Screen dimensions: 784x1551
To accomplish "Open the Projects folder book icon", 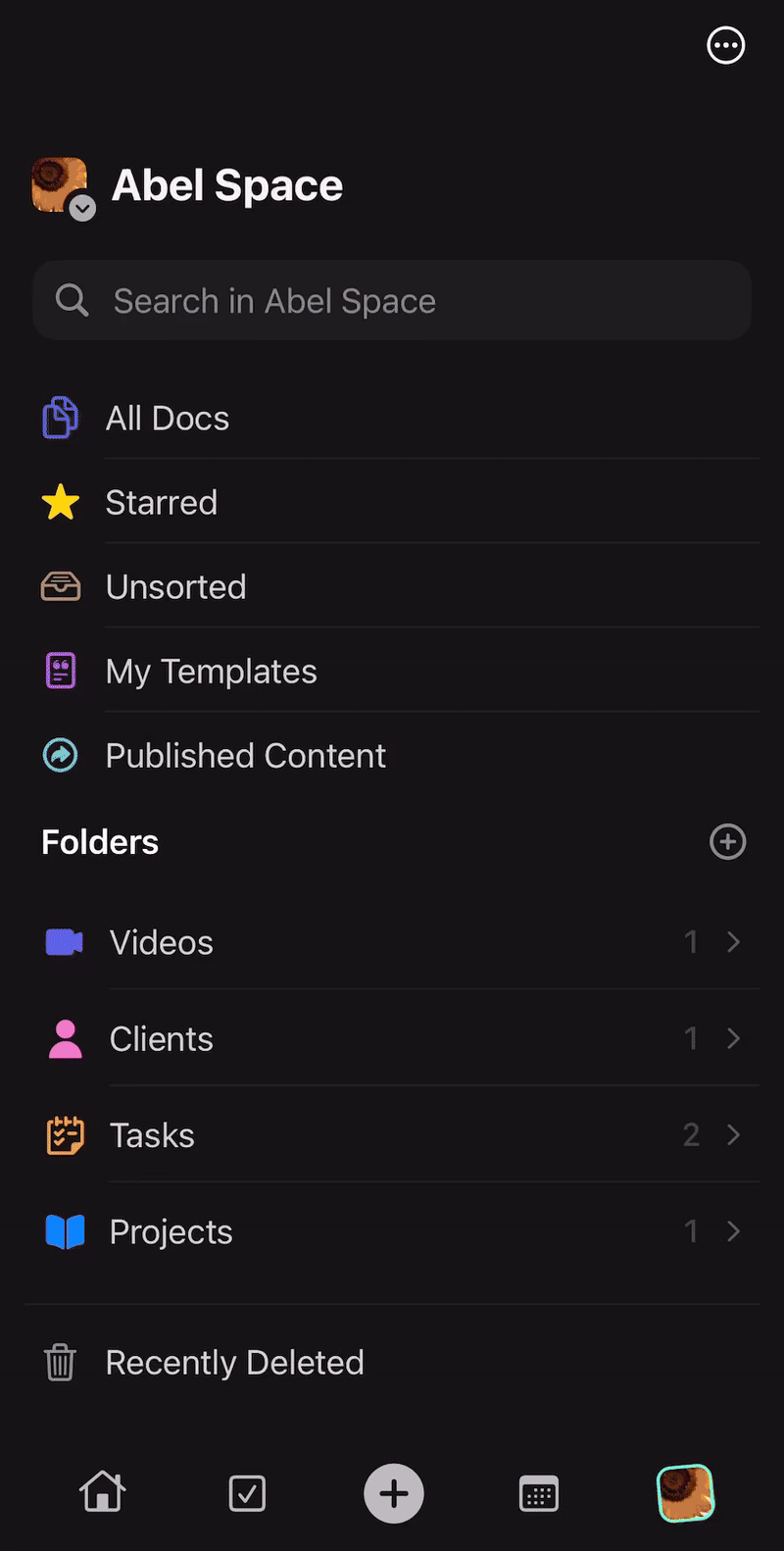I will click(63, 1231).
